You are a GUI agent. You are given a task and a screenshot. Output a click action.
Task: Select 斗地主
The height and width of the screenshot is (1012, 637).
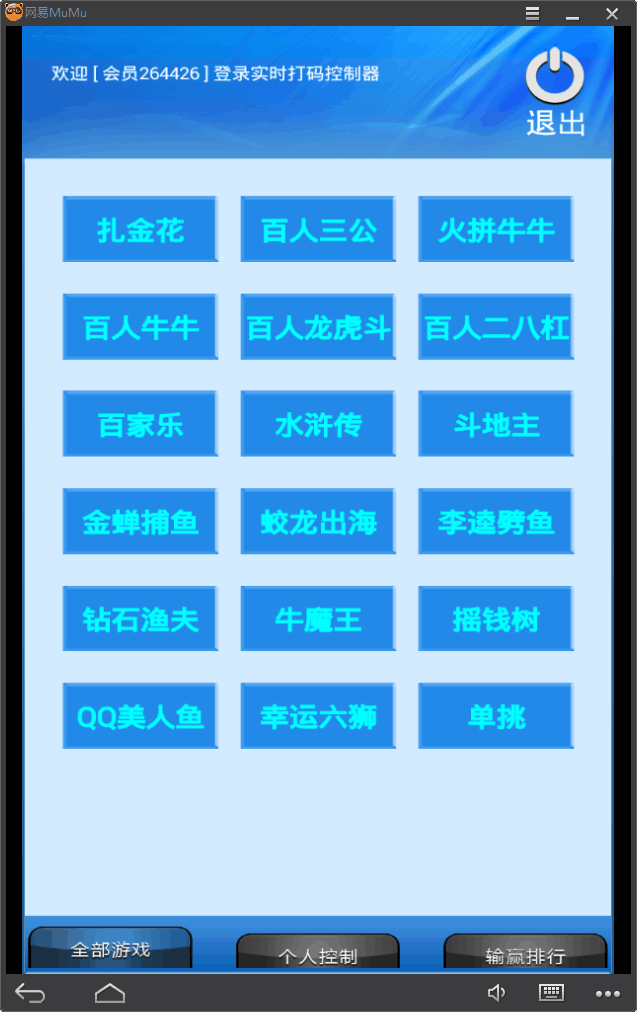tap(496, 425)
